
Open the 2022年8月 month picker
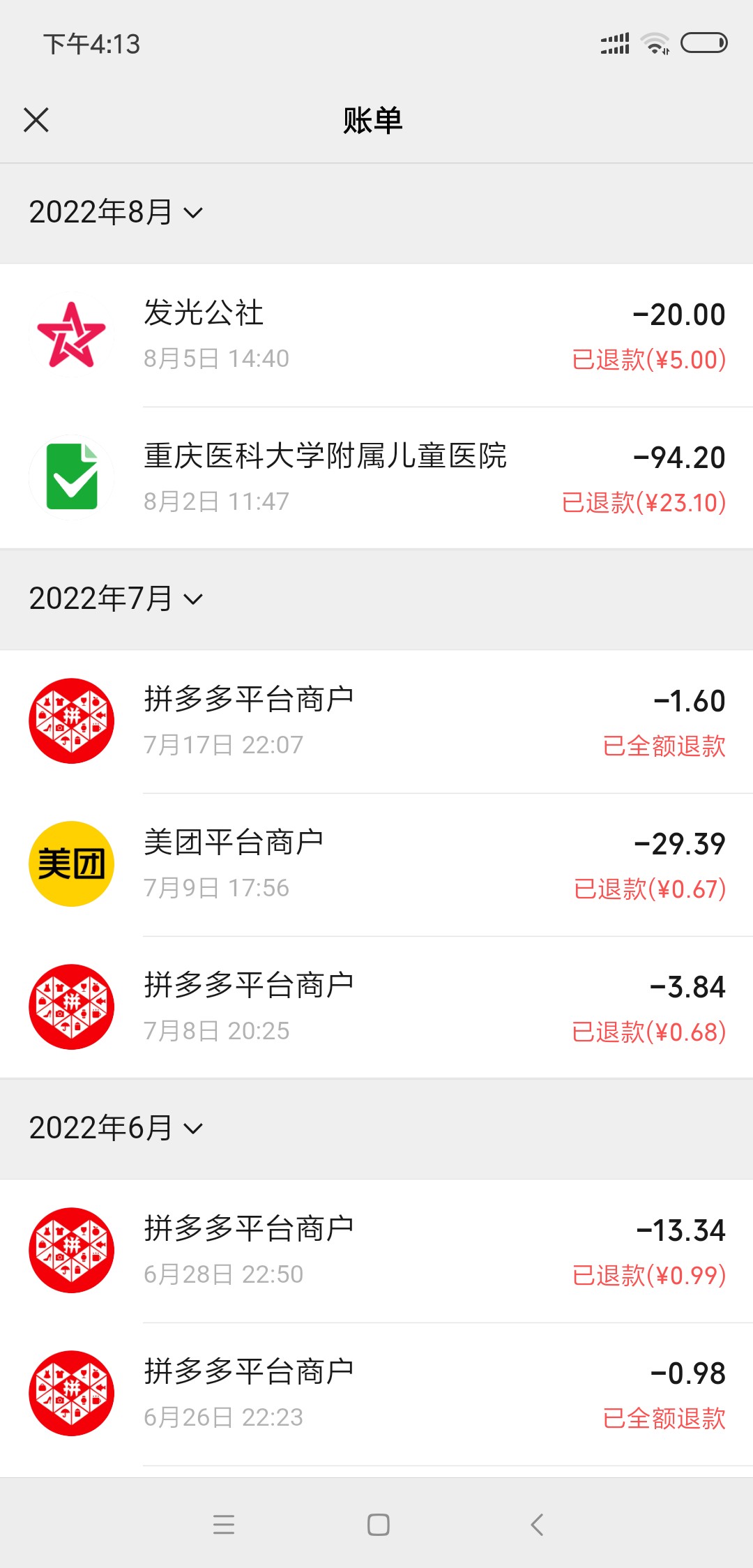point(116,212)
